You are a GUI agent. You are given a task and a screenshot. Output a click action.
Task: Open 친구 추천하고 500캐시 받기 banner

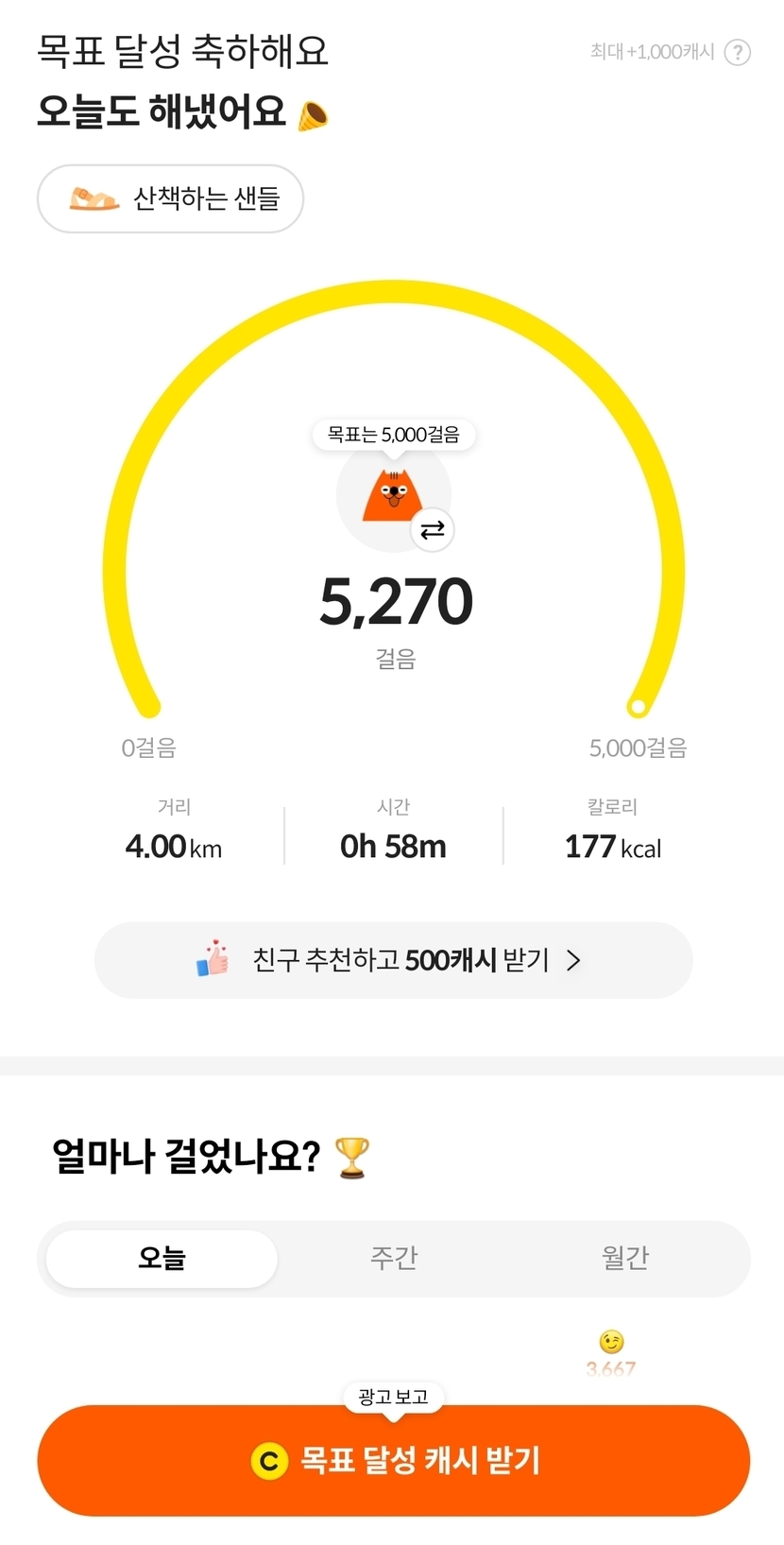[393, 960]
